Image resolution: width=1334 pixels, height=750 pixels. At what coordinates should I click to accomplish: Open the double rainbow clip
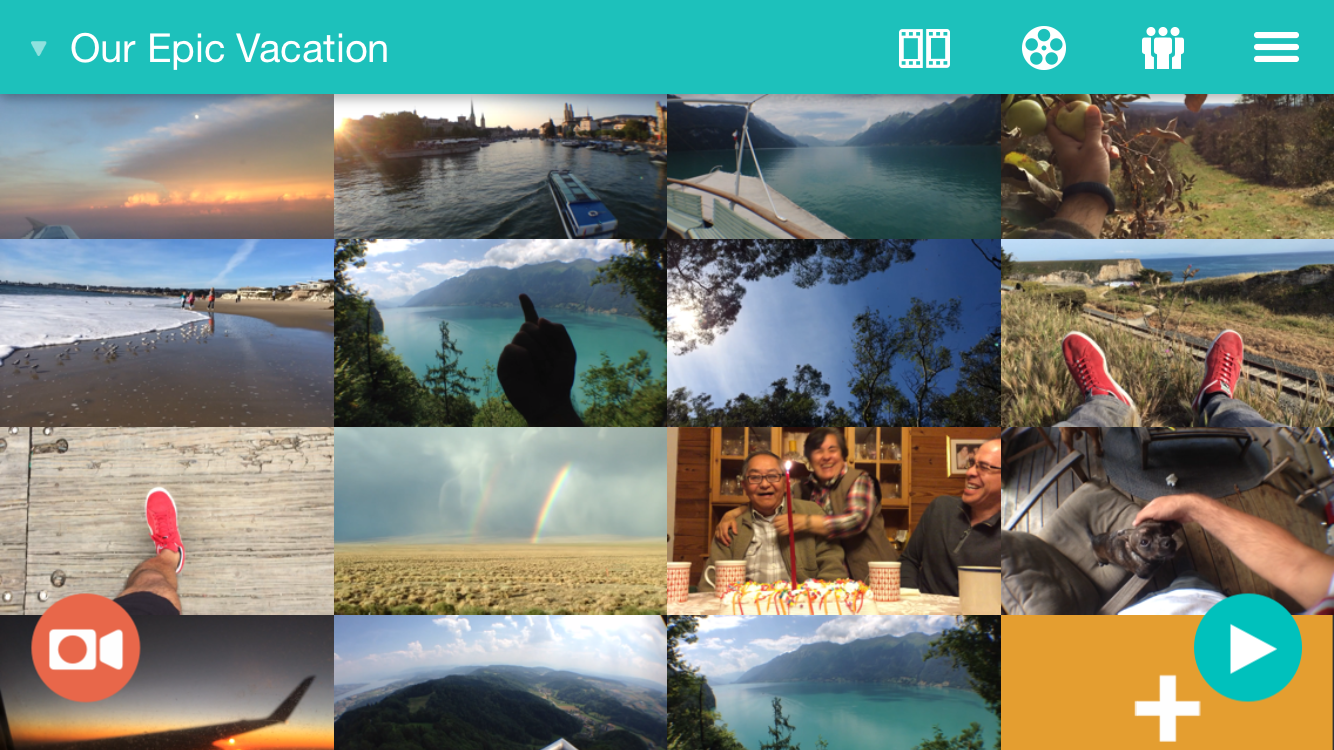[x=500, y=521]
